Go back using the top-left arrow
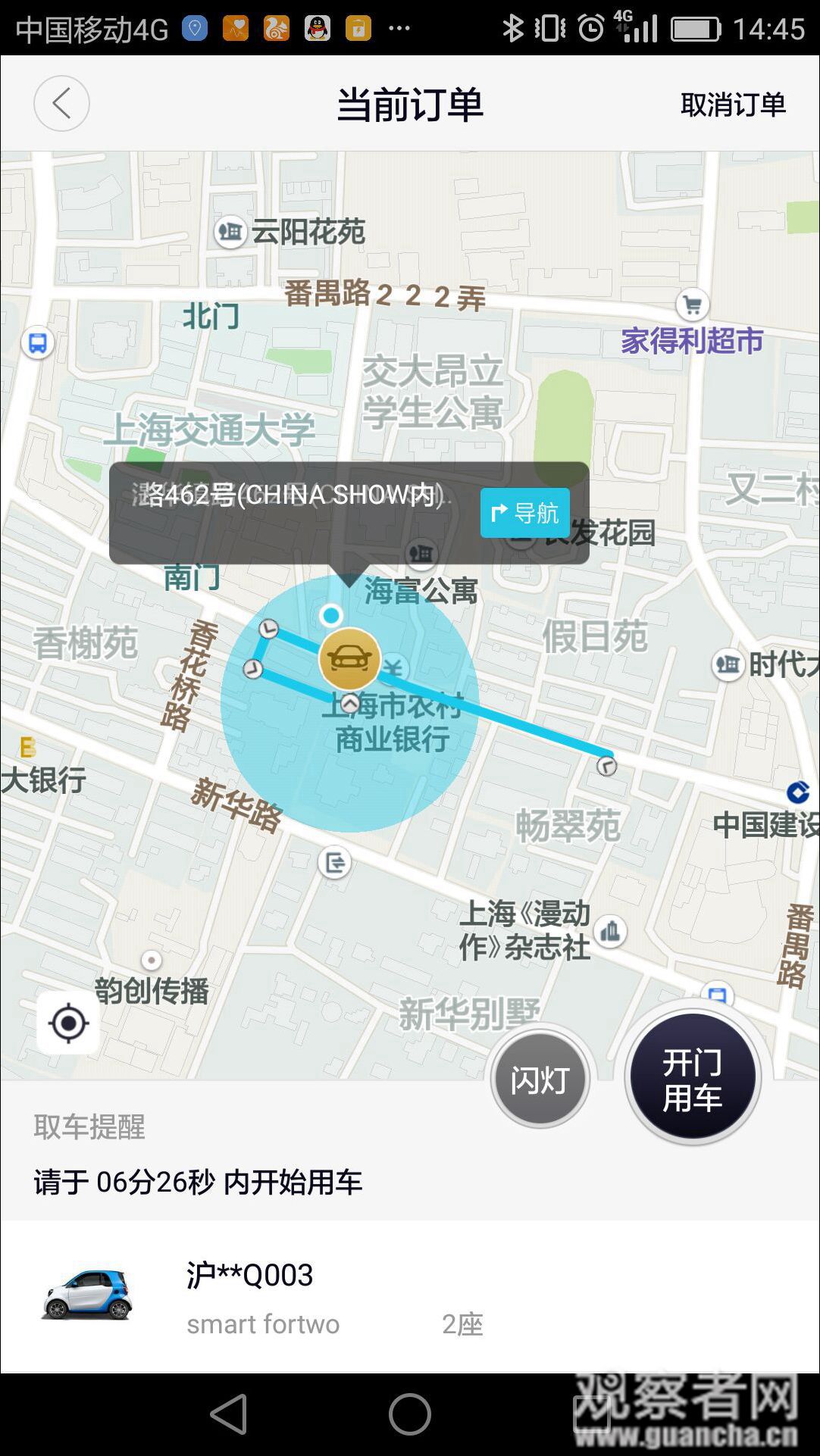820x1456 pixels. coord(61,104)
